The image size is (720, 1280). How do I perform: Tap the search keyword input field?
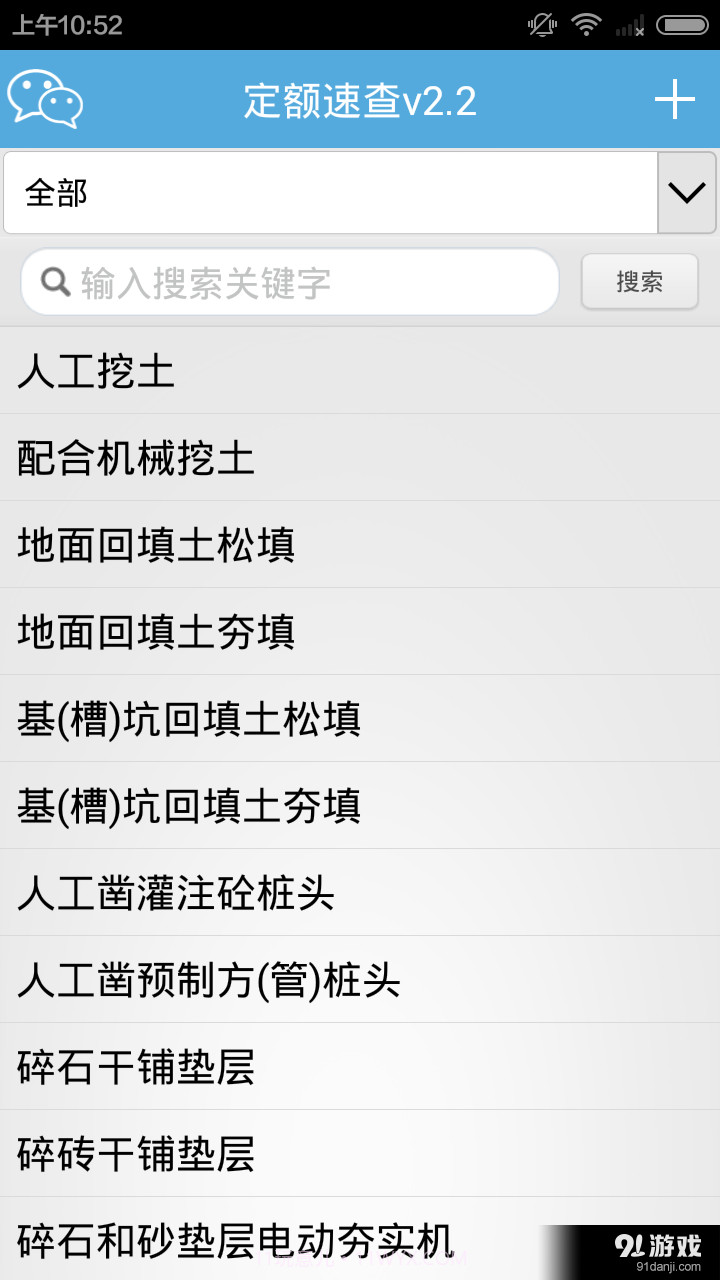pos(290,282)
